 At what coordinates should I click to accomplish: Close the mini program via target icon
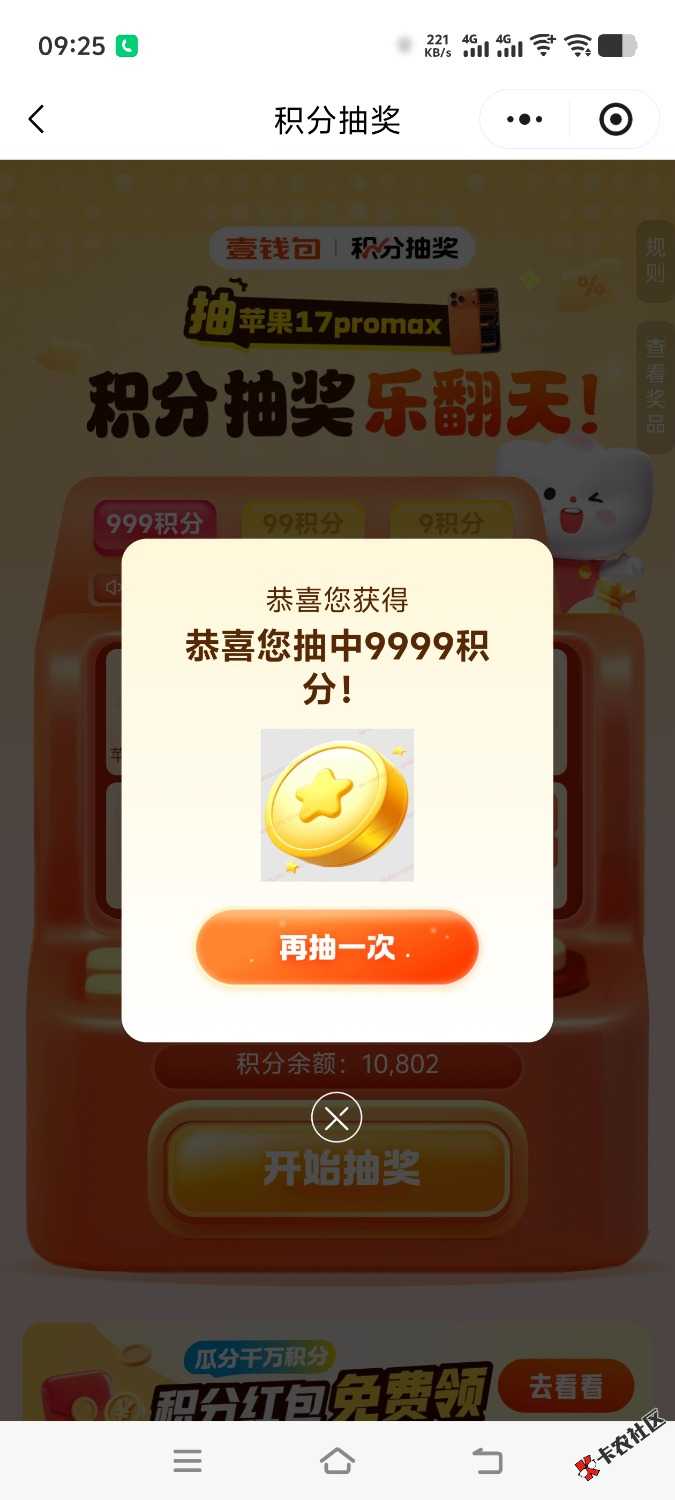tap(615, 120)
